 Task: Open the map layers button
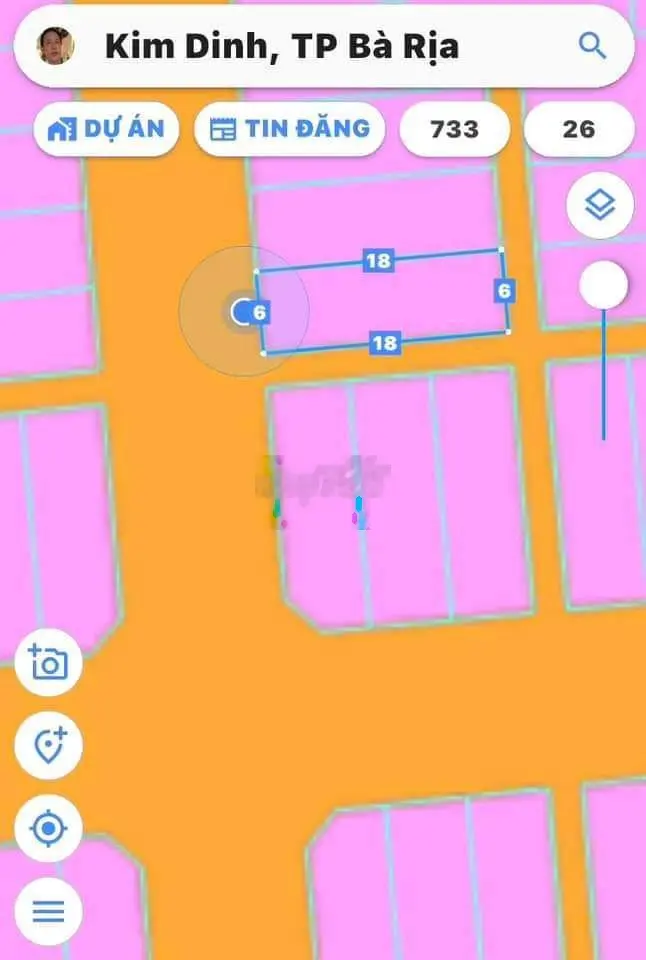tap(599, 207)
